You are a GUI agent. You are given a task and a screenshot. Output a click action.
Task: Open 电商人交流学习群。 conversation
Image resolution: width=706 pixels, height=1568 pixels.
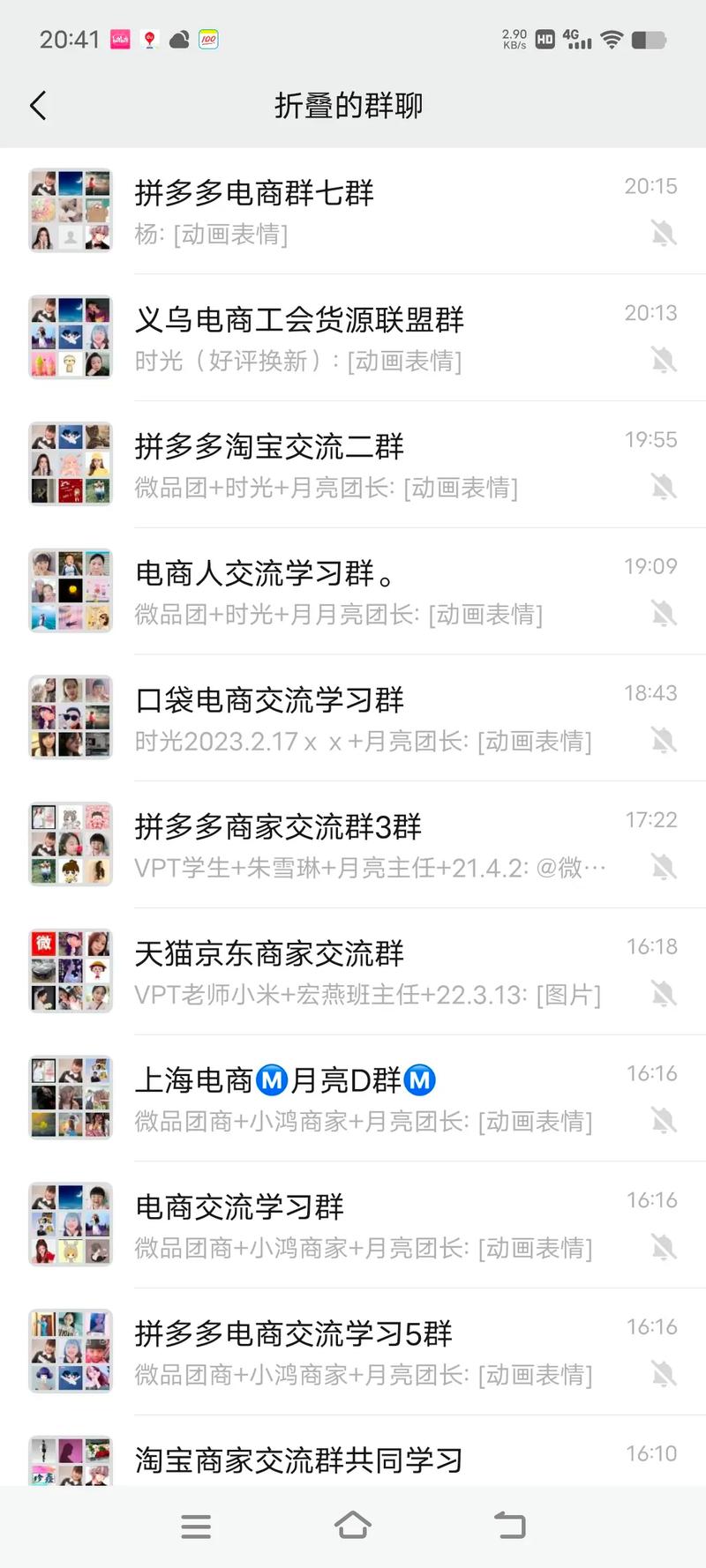353,591
